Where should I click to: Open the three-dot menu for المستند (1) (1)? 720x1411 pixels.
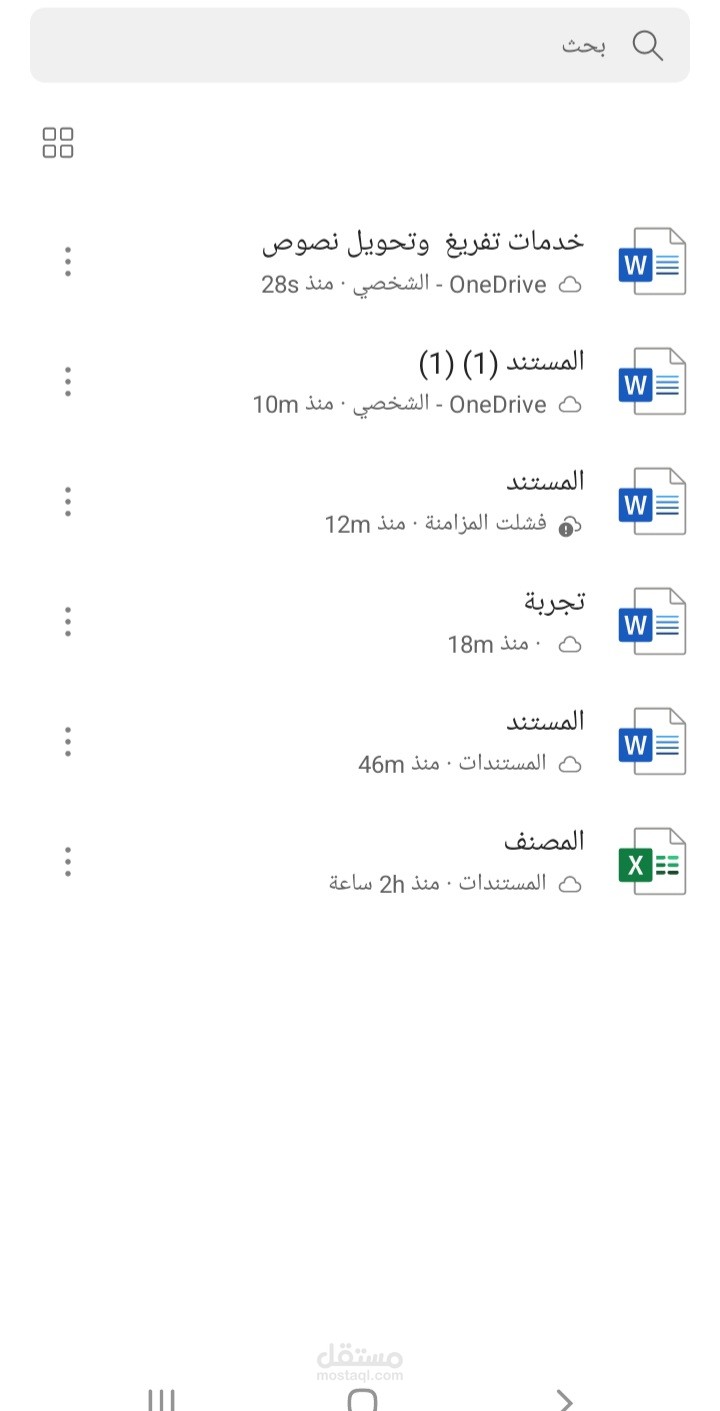(68, 381)
